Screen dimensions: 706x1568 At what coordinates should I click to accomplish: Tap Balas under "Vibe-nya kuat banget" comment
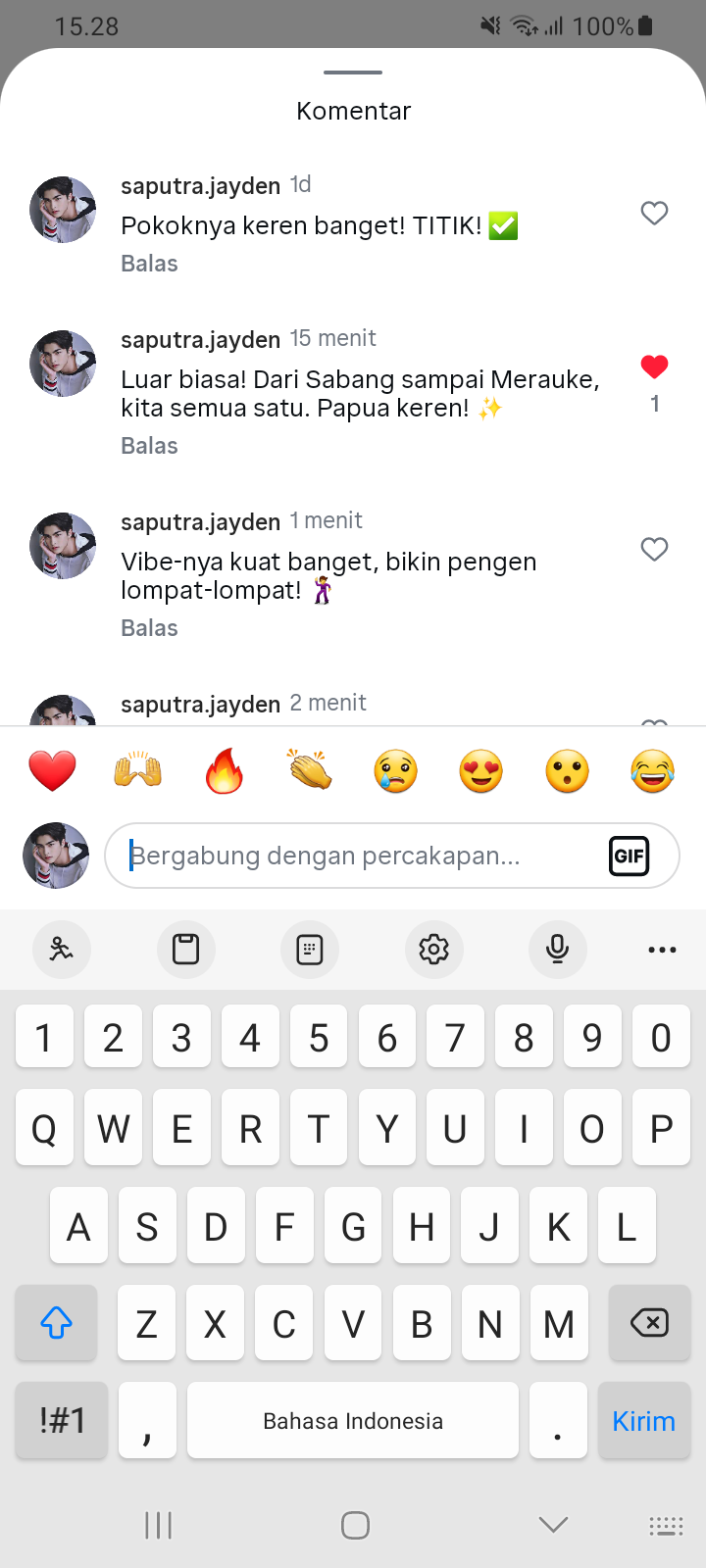click(149, 628)
